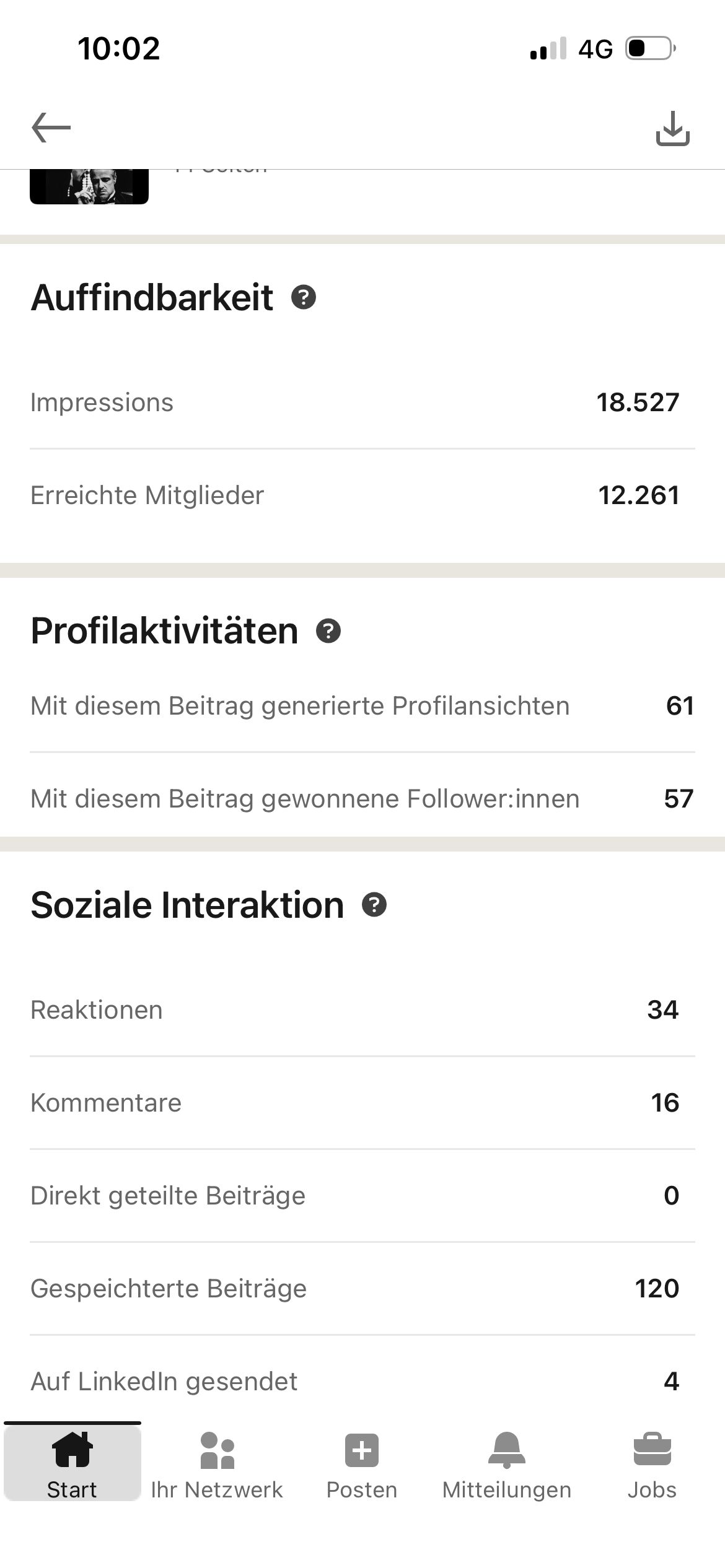Image resolution: width=725 pixels, height=1568 pixels.
Task: Create a post via Posten
Action: [362, 1463]
